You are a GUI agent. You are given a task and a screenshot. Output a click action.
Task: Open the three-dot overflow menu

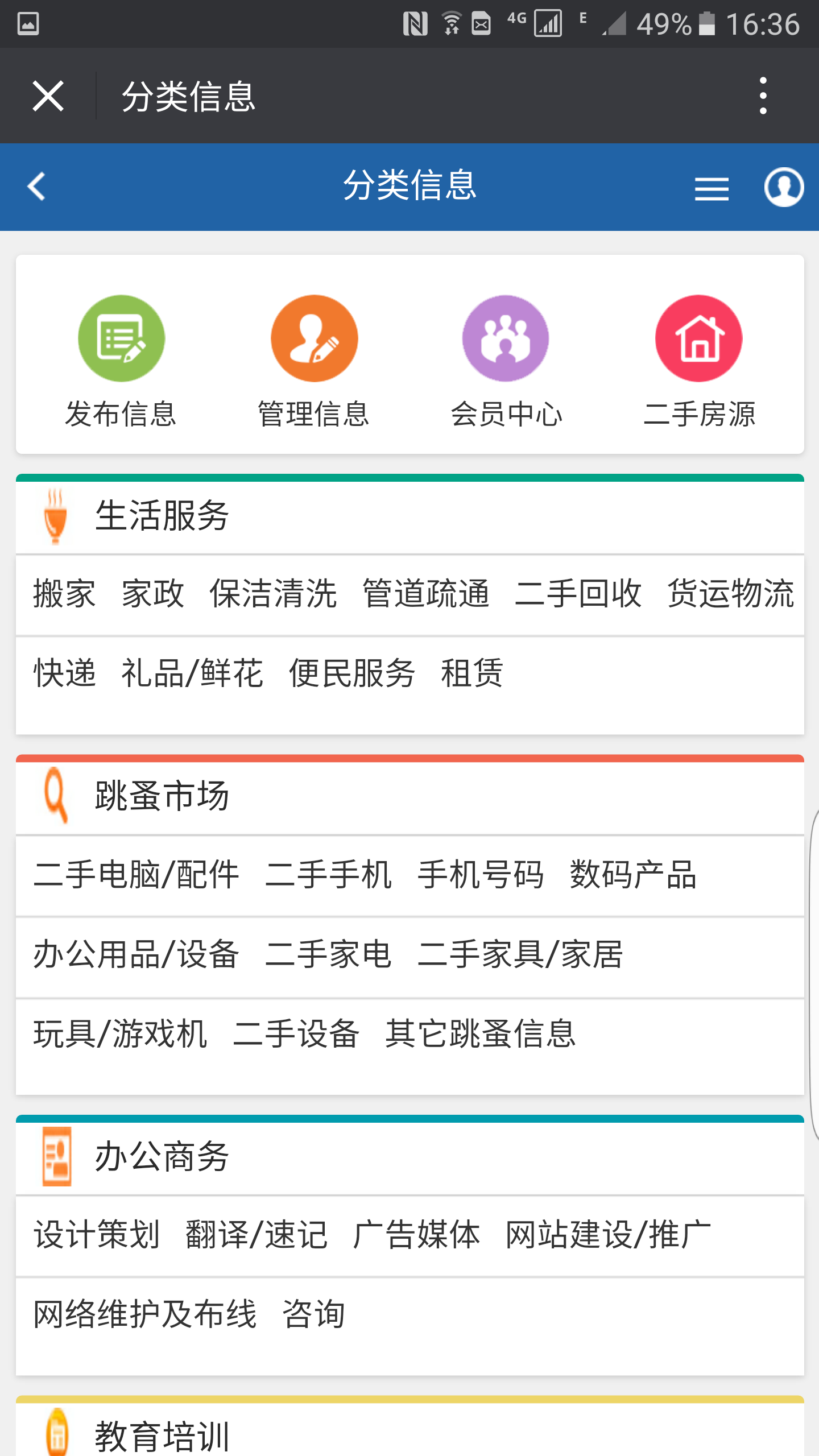(763, 96)
